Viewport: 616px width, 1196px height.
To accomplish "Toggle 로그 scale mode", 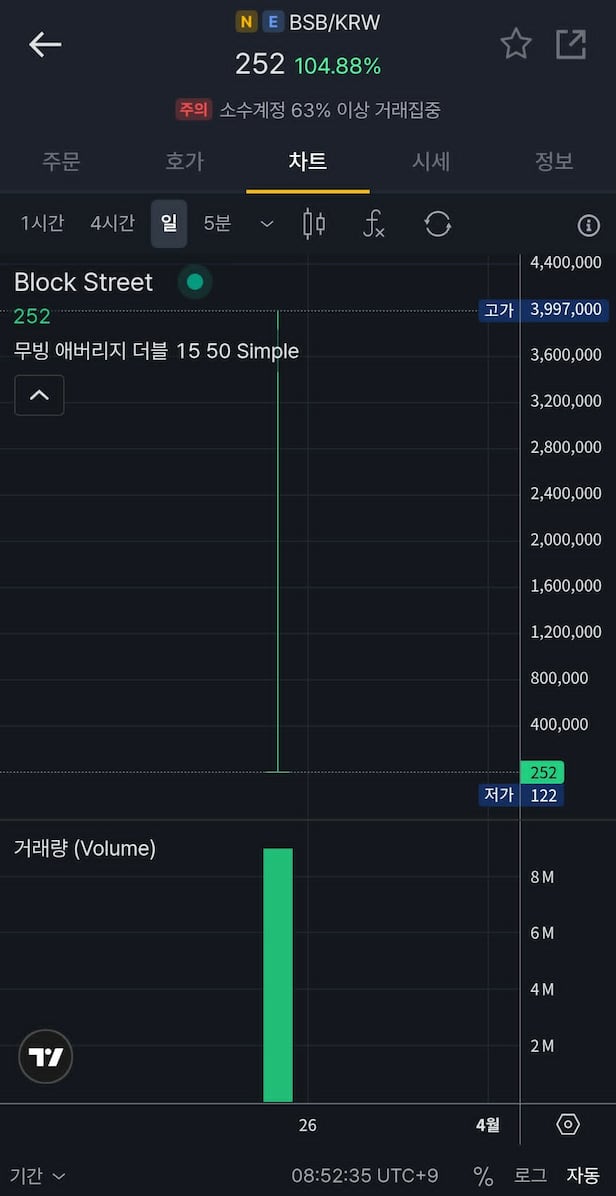I will [x=530, y=1176].
